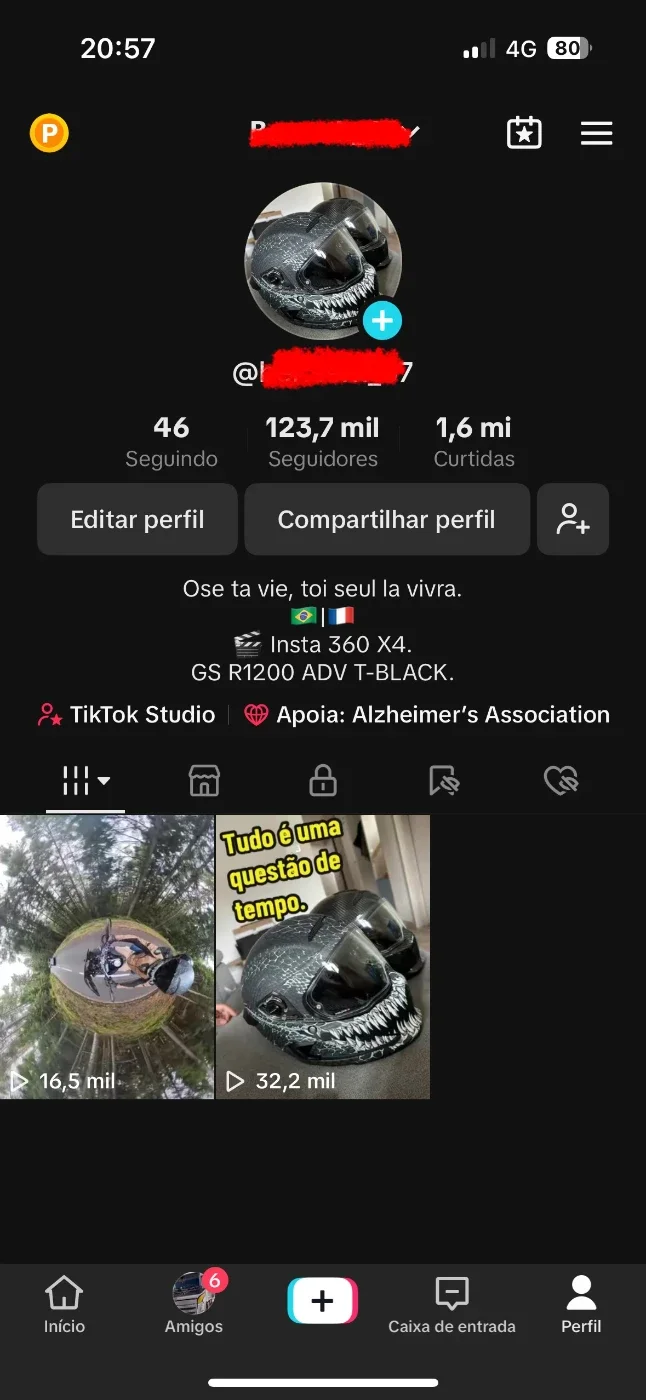Image resolution: width=646 pixels, height=1400 pixels.
Task: Open the video with 32,2 mil views
Action: click(x=323, y=957)
